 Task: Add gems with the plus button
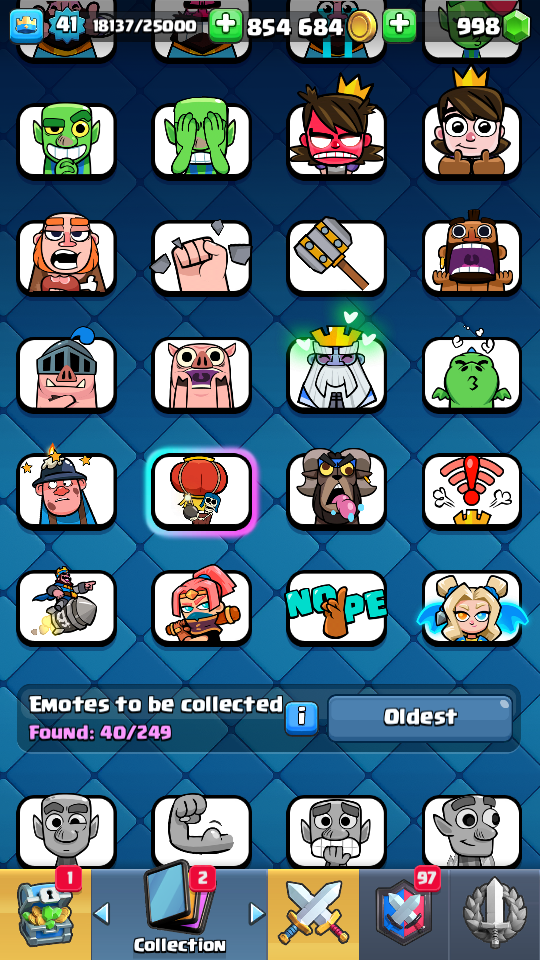(399, 26)
